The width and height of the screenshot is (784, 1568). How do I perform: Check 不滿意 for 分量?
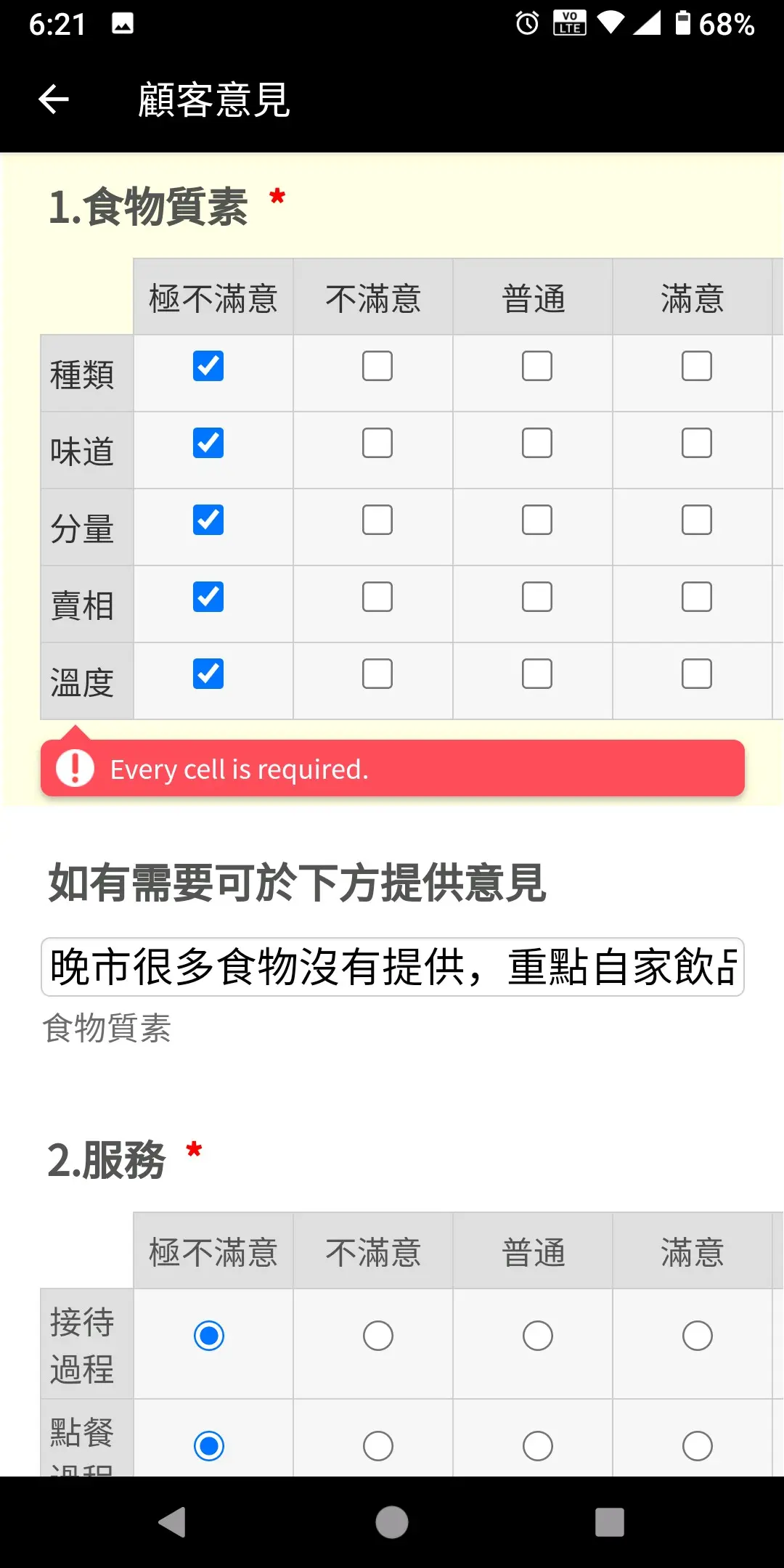pos(377,520)
